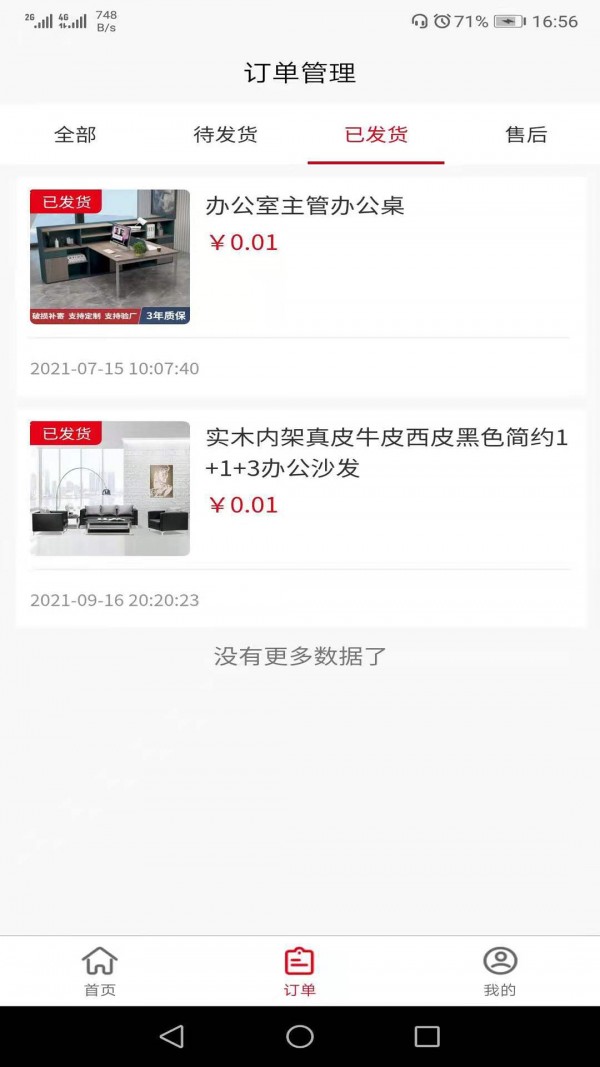Switch to the 全部 tab
The image size is (600, 1067).
75,135
